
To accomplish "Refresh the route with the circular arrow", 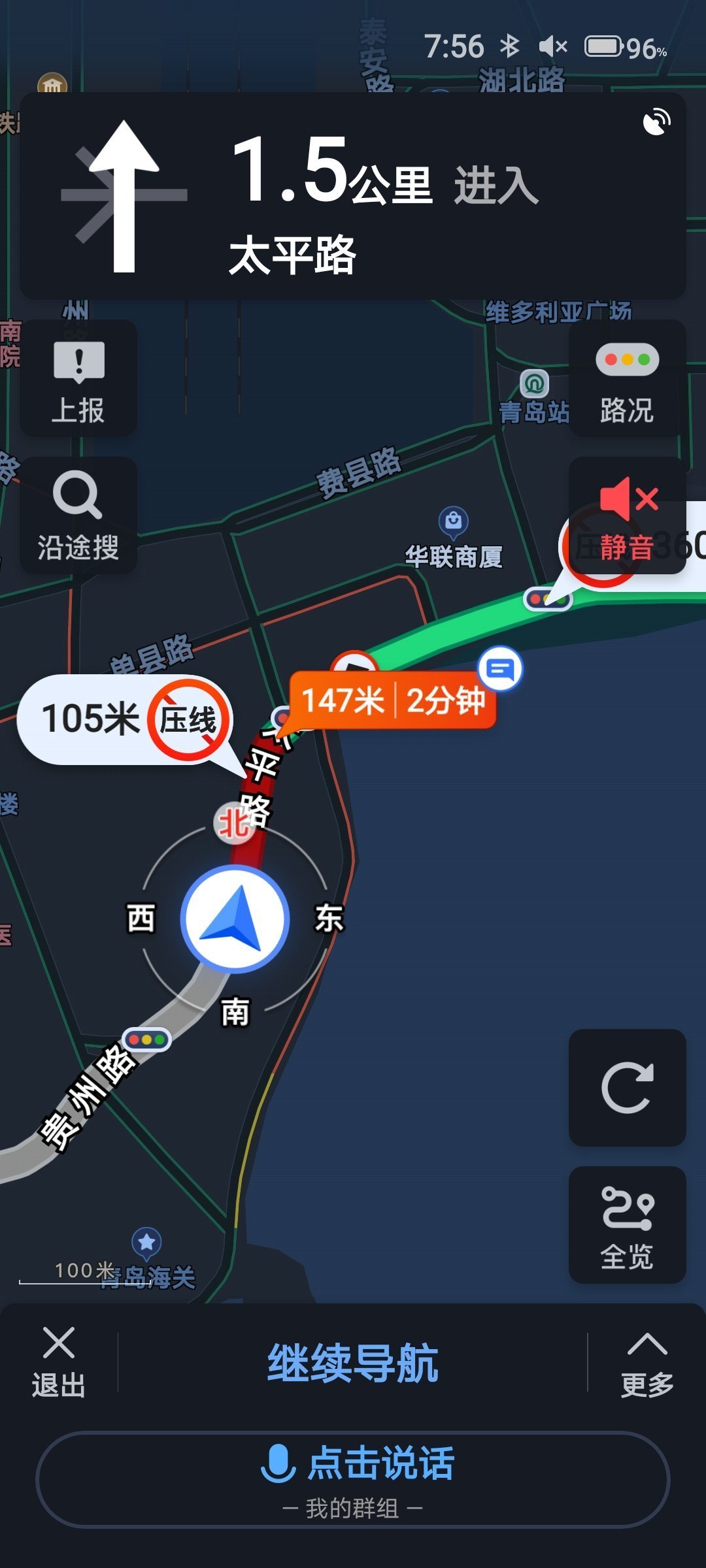I will 627,1087.
